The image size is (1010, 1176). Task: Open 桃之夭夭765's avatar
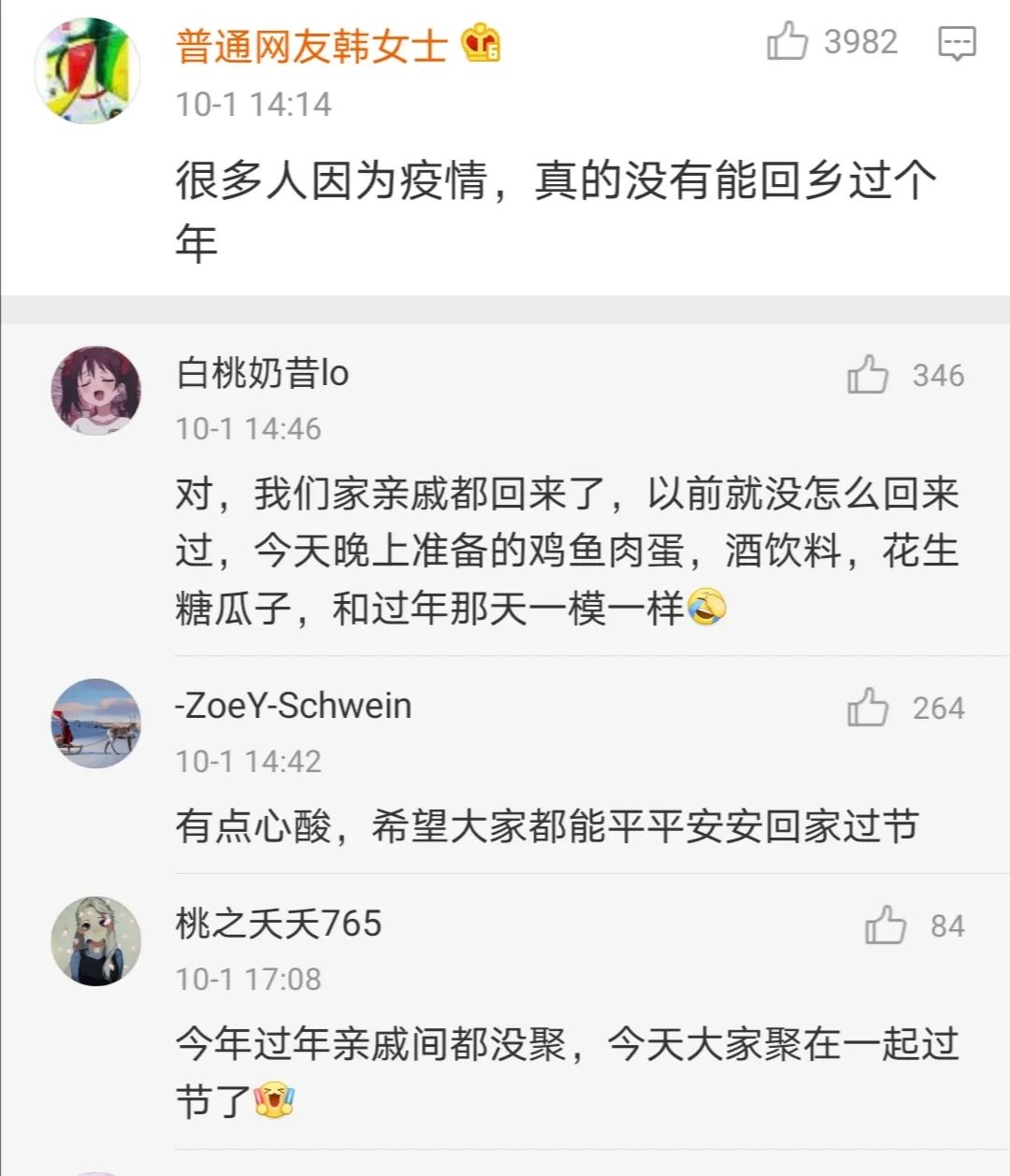coord(95,941)
